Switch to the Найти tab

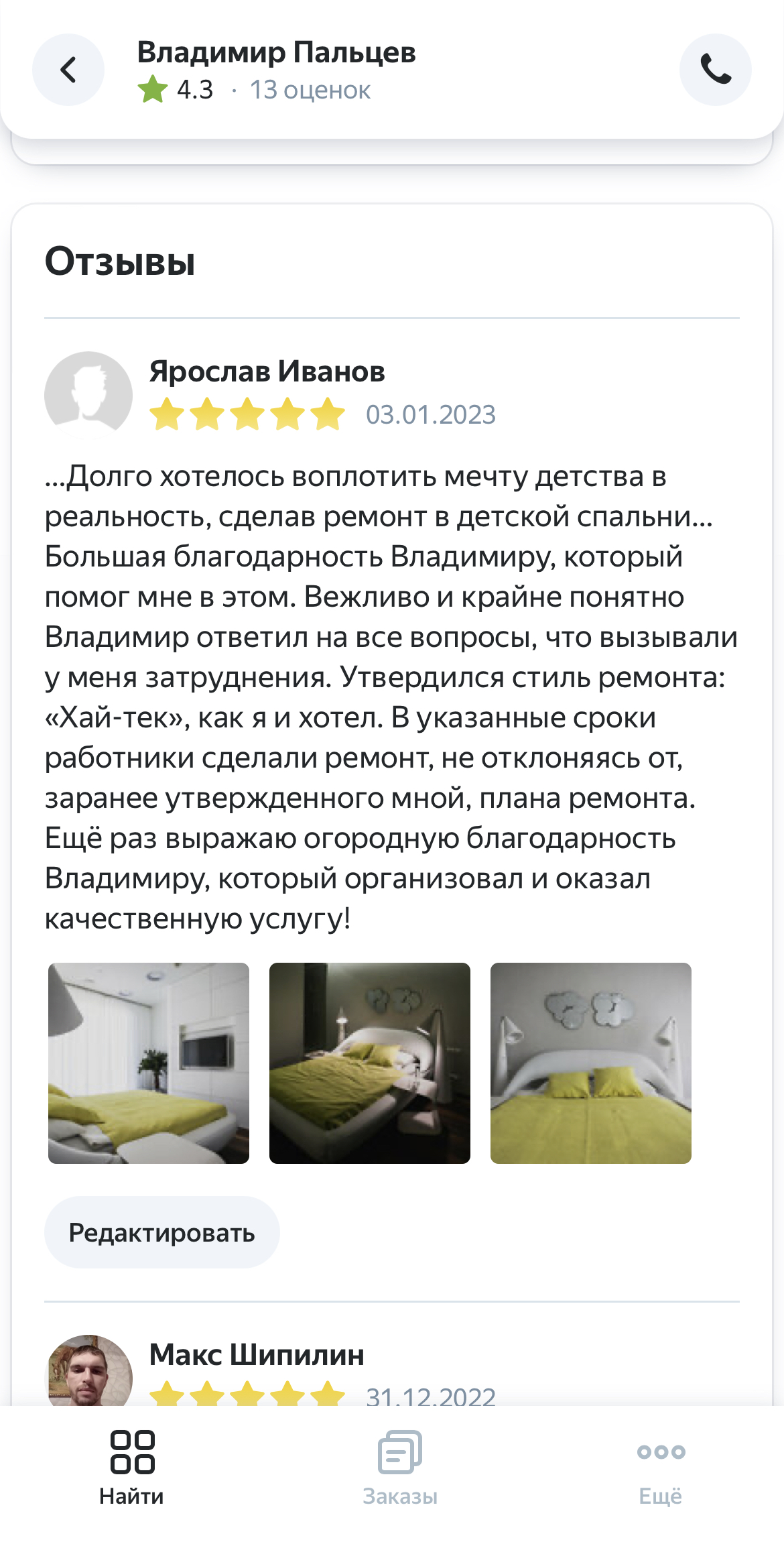pyautogui.click(x=132, y=1468)
